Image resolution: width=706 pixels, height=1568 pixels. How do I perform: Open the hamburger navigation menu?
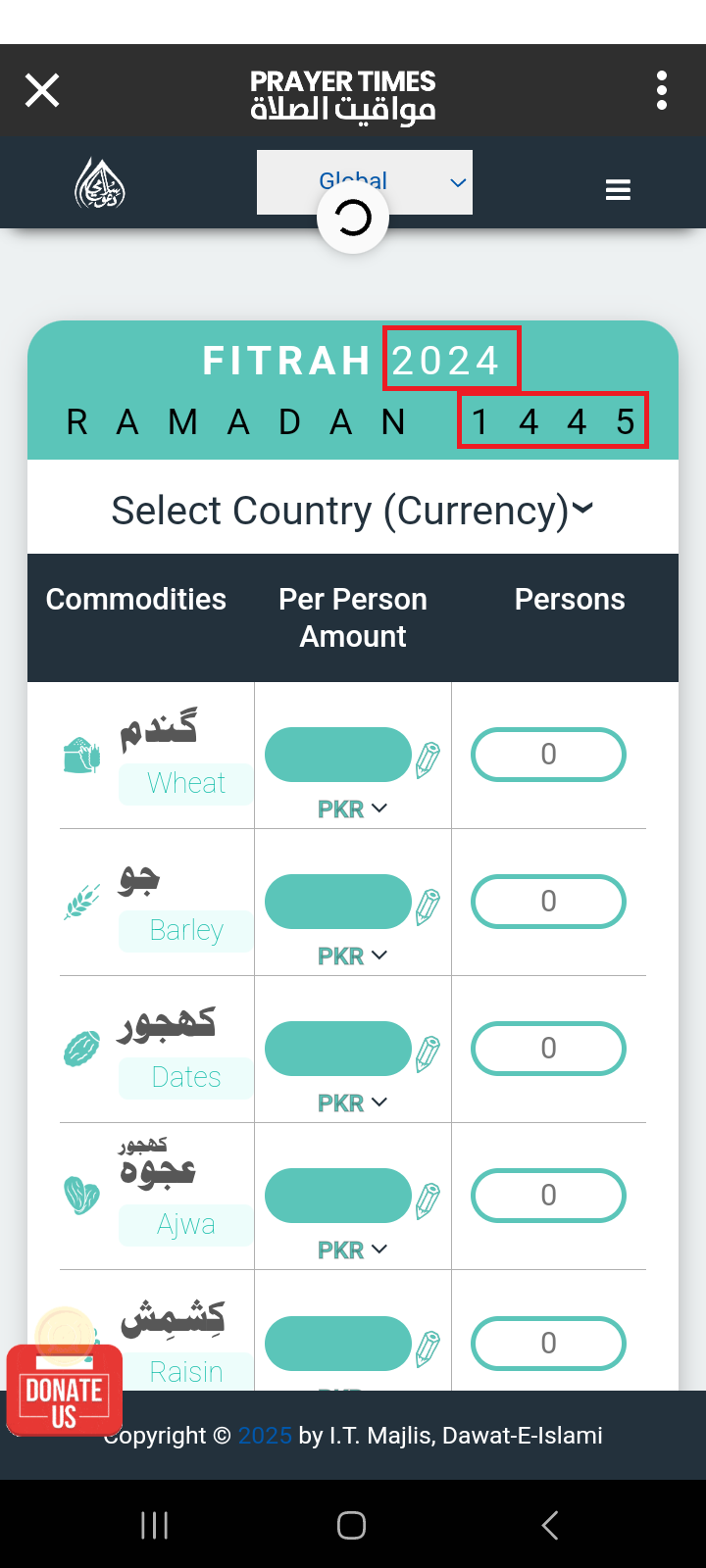[x=618, y=190]
